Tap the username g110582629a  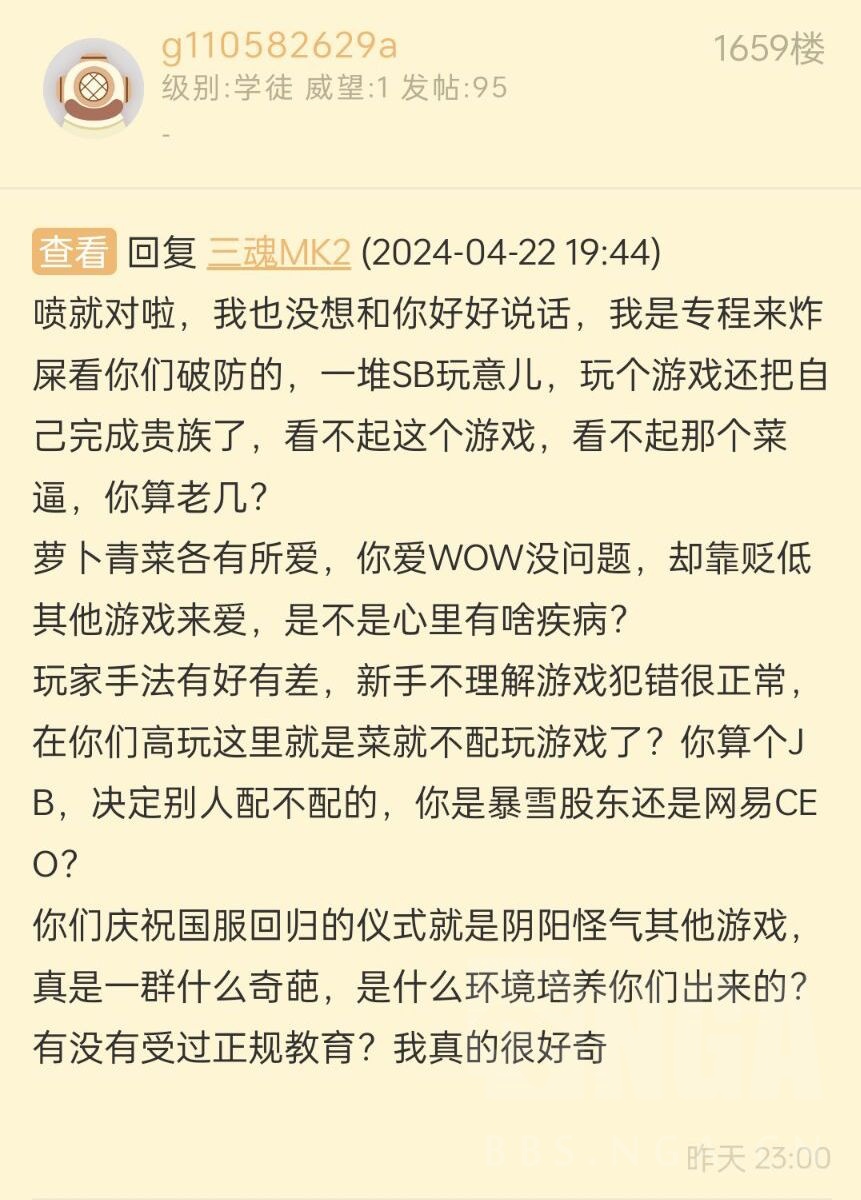coord(279,45)
